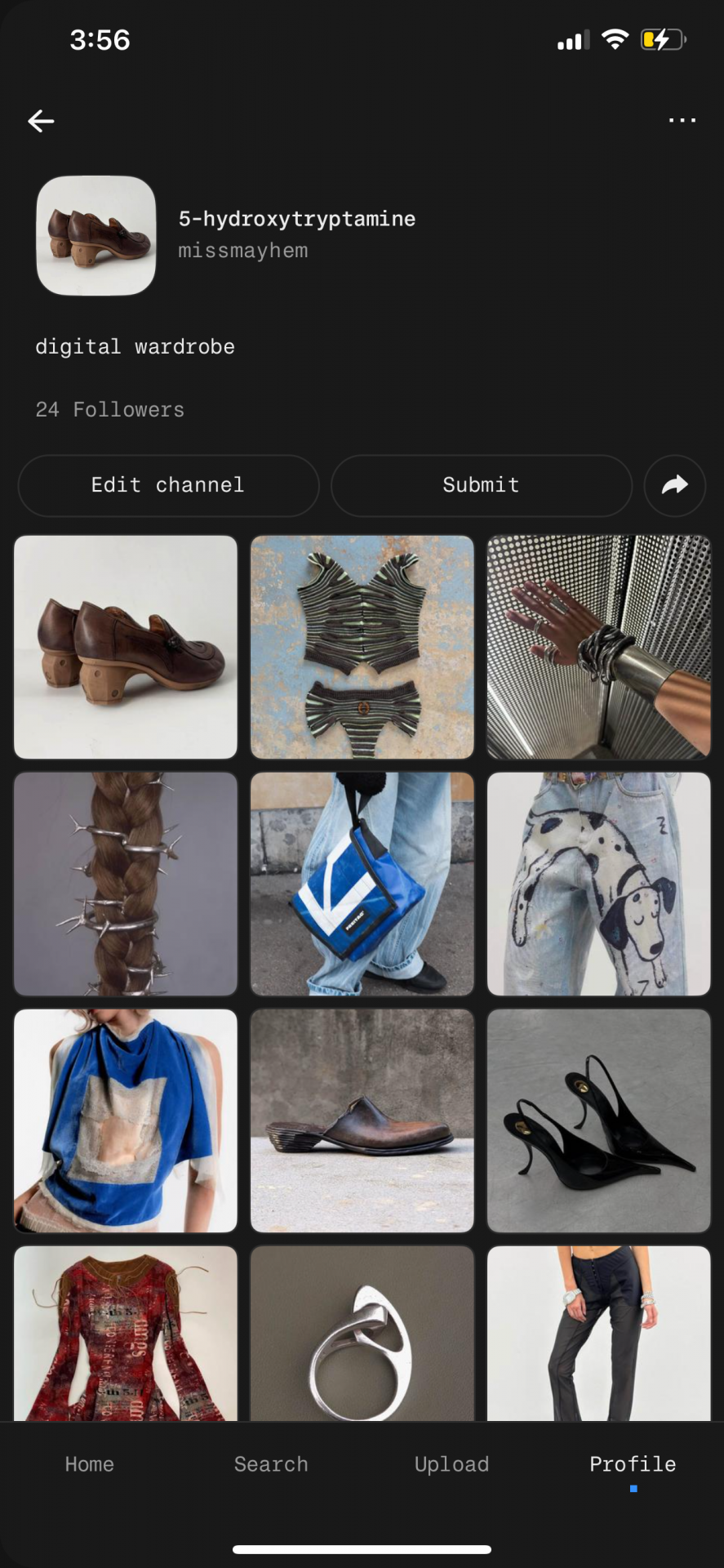The width and height of the screenshot is (724, 1568).
Task: Open the blue scarf top image
Action: [126, 1120]
